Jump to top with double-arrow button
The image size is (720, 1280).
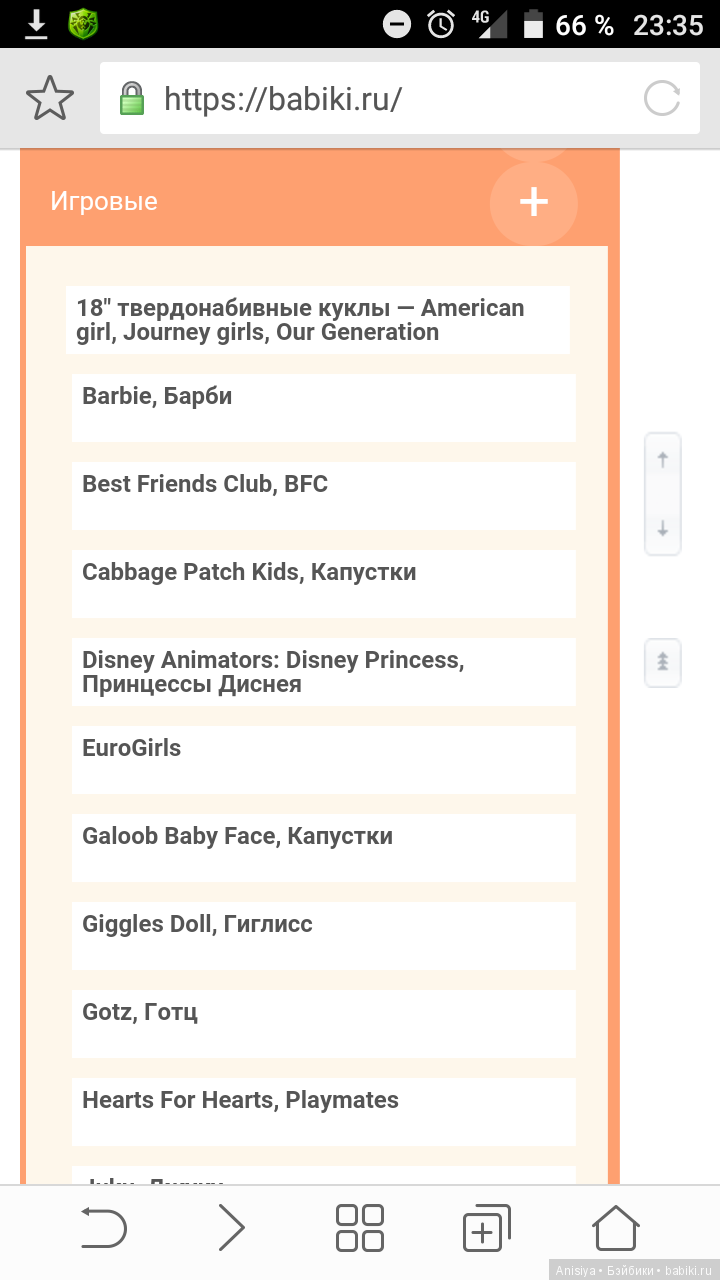(662, 662)
